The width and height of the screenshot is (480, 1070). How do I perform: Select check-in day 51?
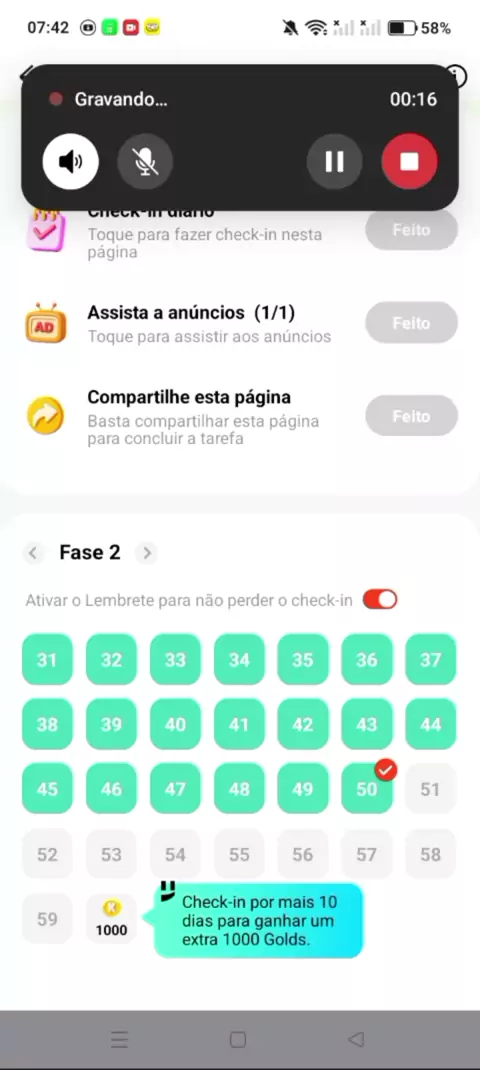click(x=430, y=789)
